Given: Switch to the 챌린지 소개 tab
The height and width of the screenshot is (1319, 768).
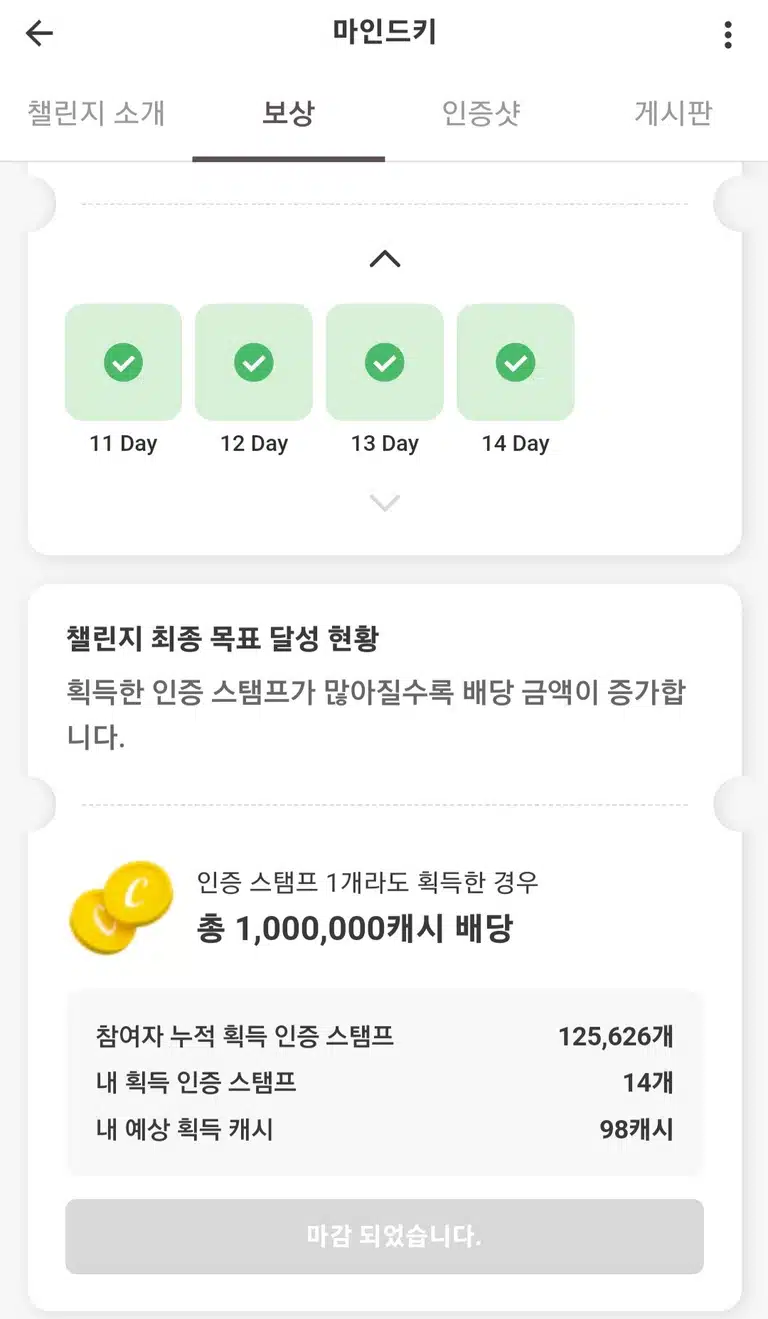Looking at the screenshot, I should tap(96, 113).
